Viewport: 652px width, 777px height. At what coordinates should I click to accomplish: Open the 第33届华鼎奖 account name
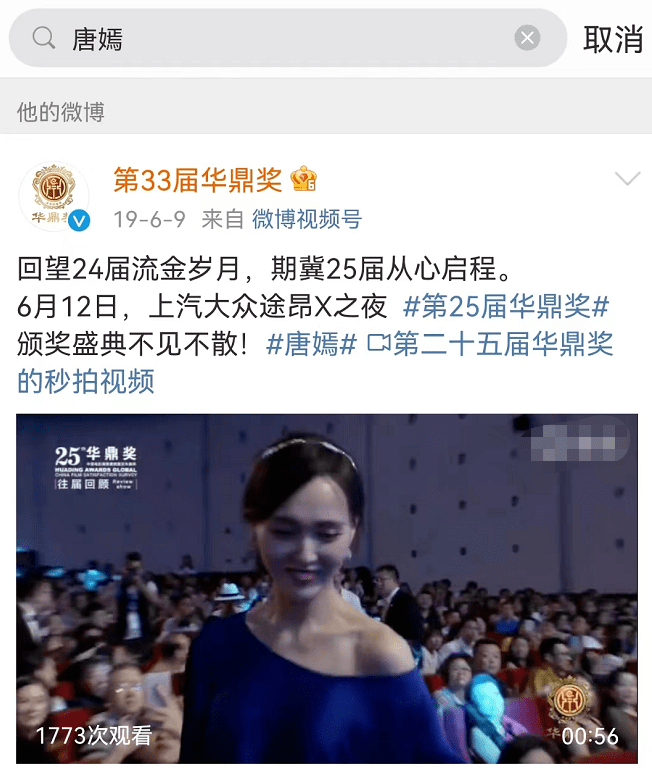click(x=198, y=180)
